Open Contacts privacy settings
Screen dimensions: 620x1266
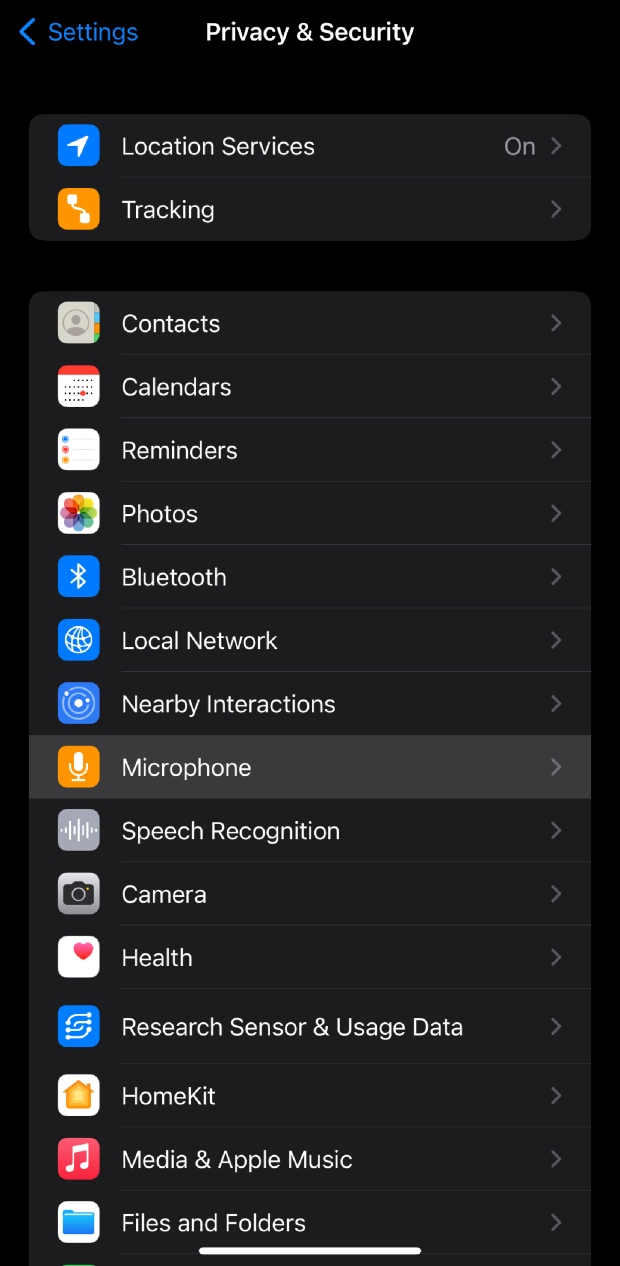point(310,323)
